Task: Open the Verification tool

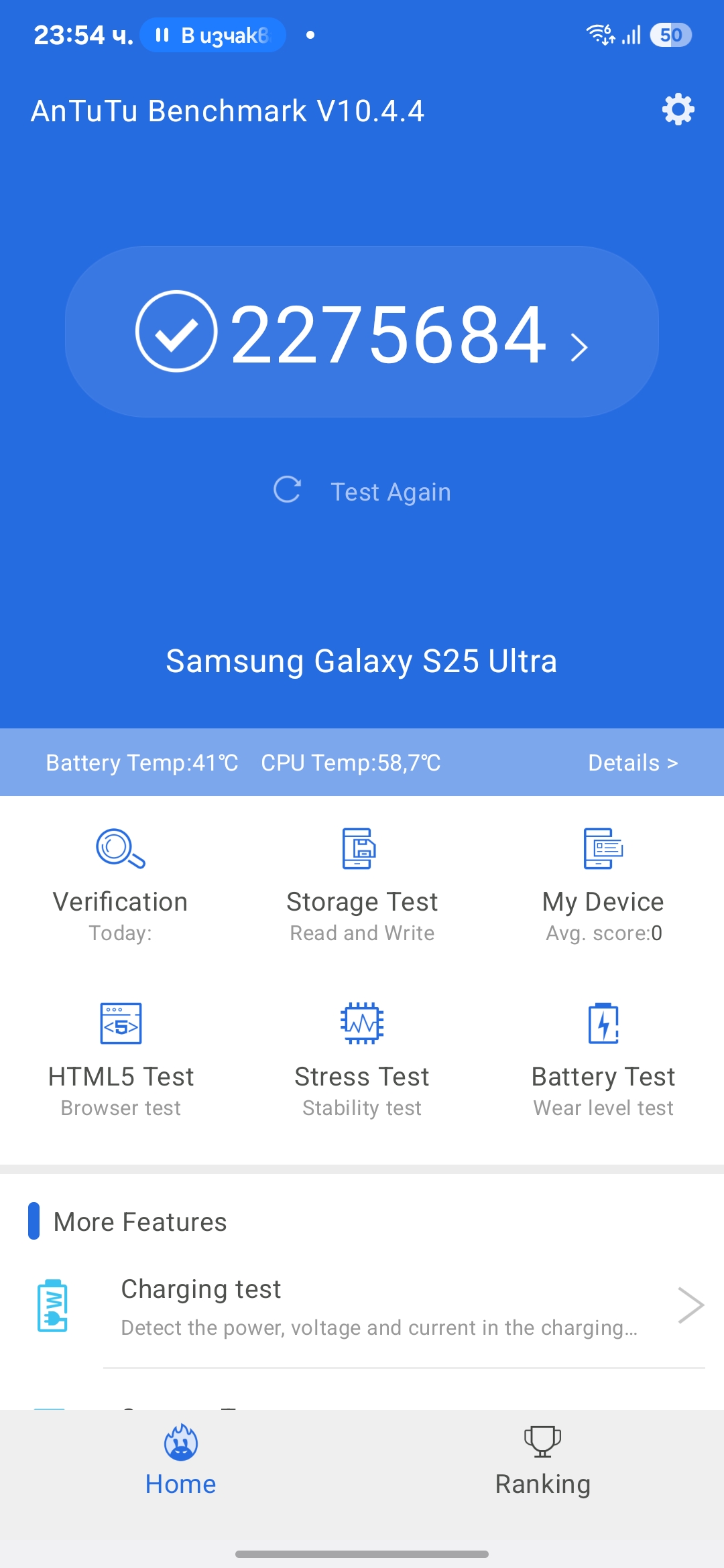Action: coord(121,885)
